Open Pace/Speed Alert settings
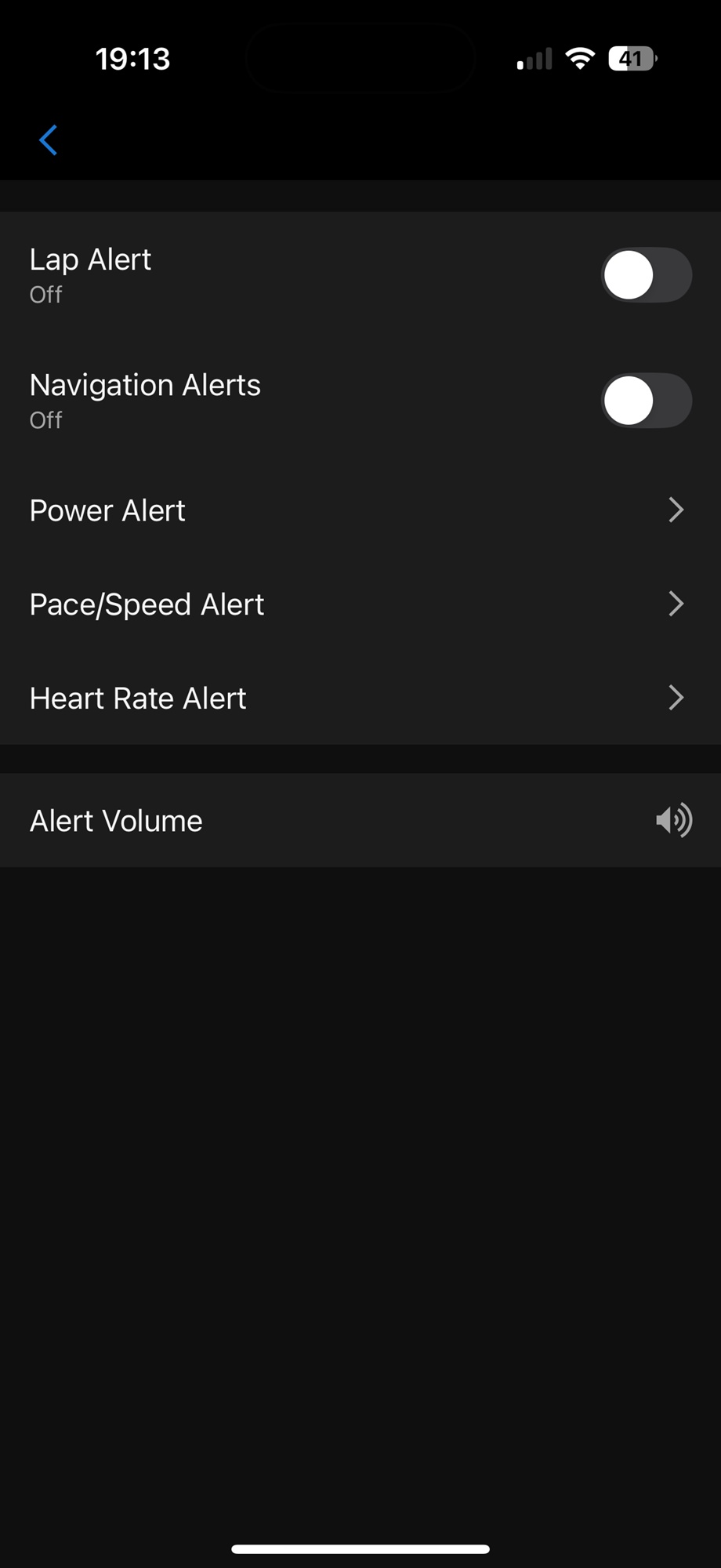This screenshot has width=721, height=1568. point(360,604)
